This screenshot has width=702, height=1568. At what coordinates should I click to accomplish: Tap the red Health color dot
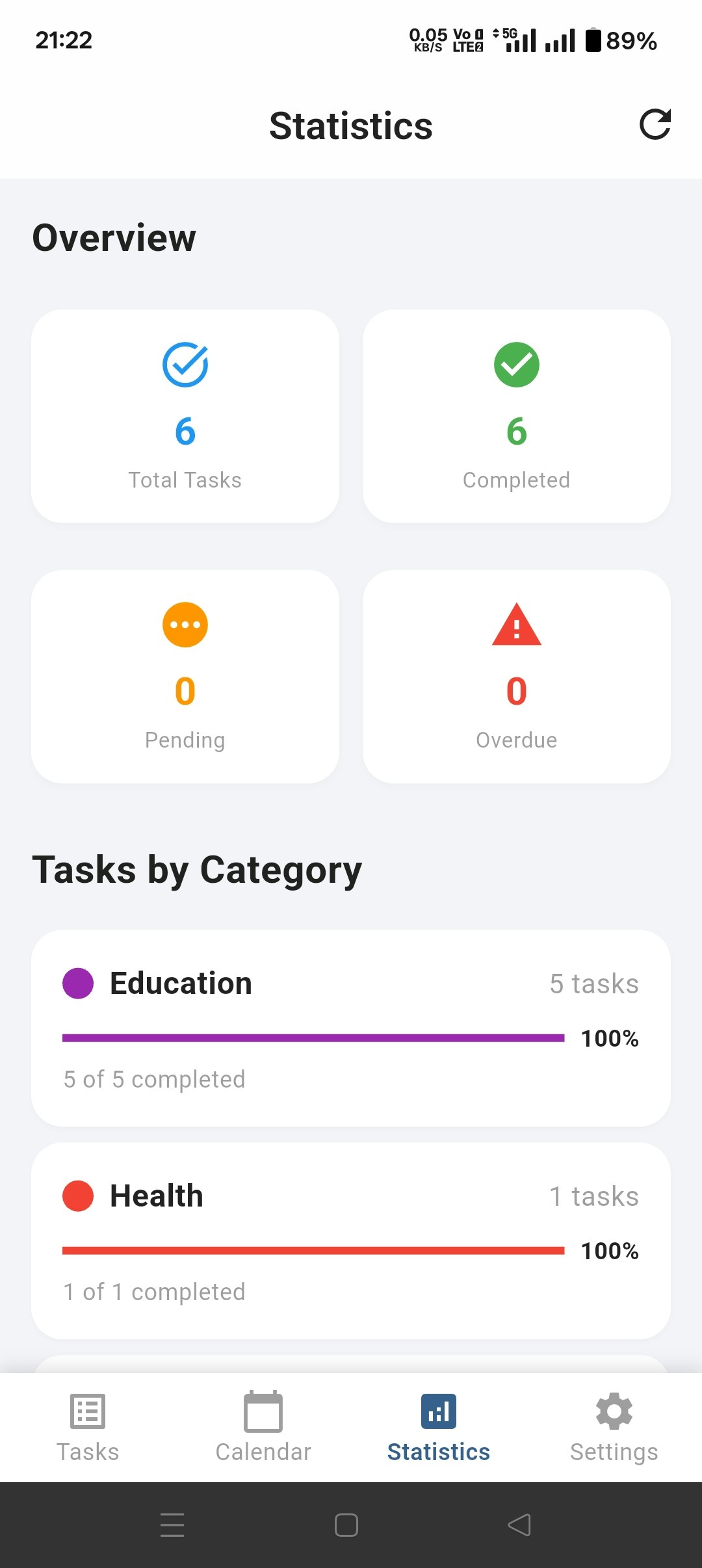[77, 1195]
